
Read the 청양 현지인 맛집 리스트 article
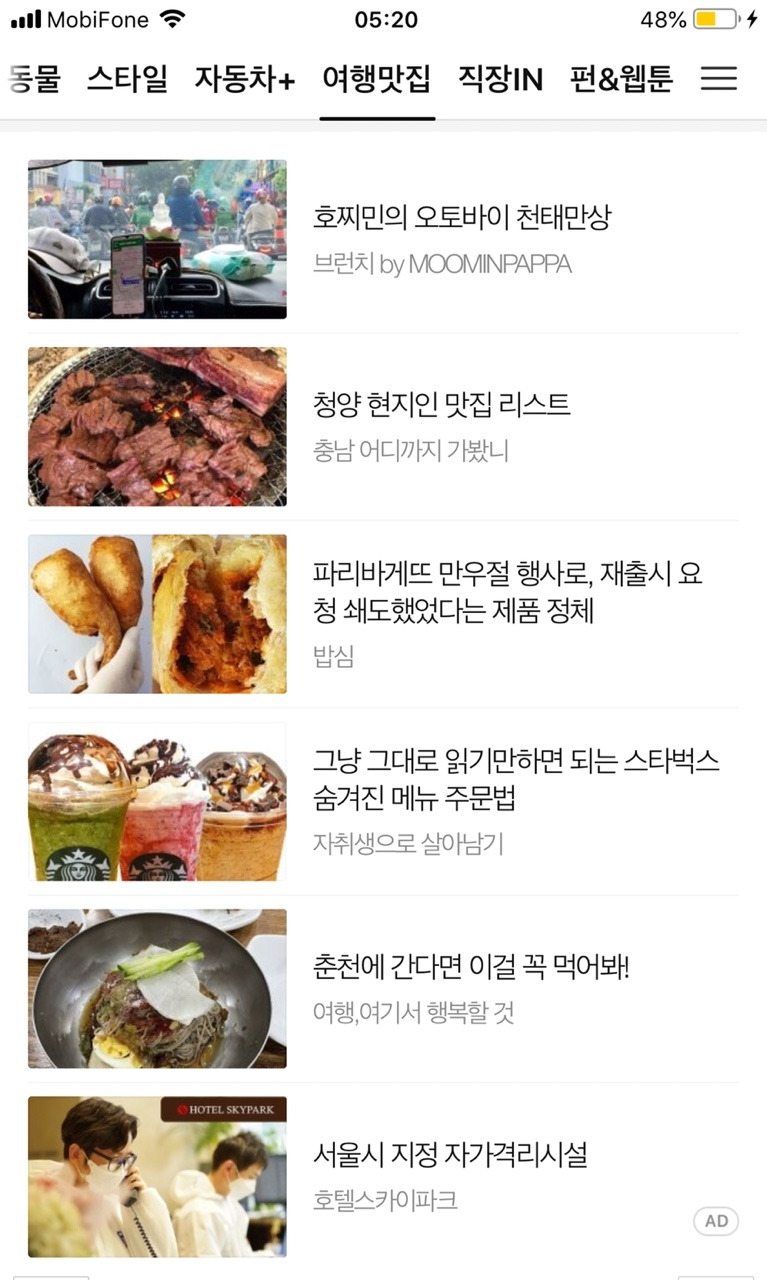pyautogui.click(x=441, y=405)
